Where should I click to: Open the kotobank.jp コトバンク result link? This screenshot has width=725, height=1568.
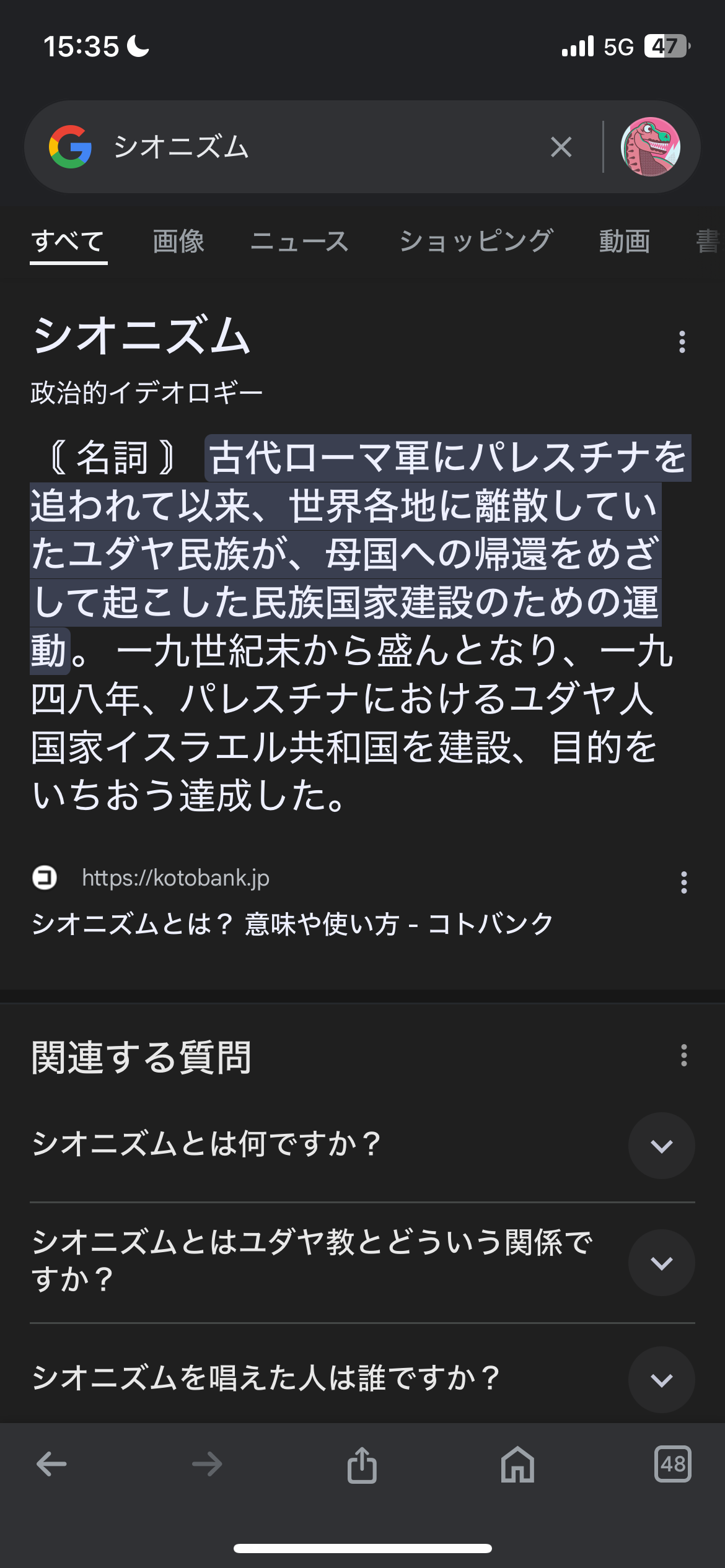tap(292, 924)
